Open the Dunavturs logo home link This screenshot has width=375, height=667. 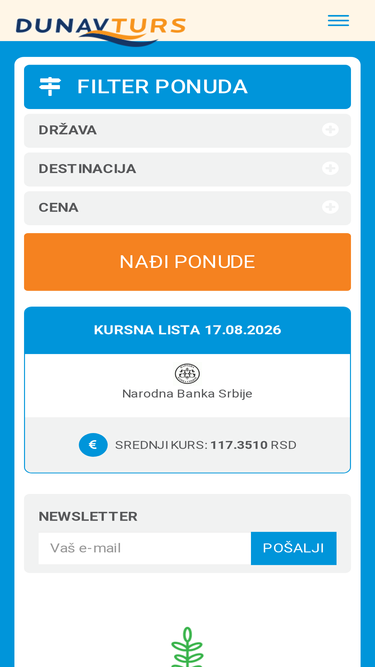pos(101,31)
